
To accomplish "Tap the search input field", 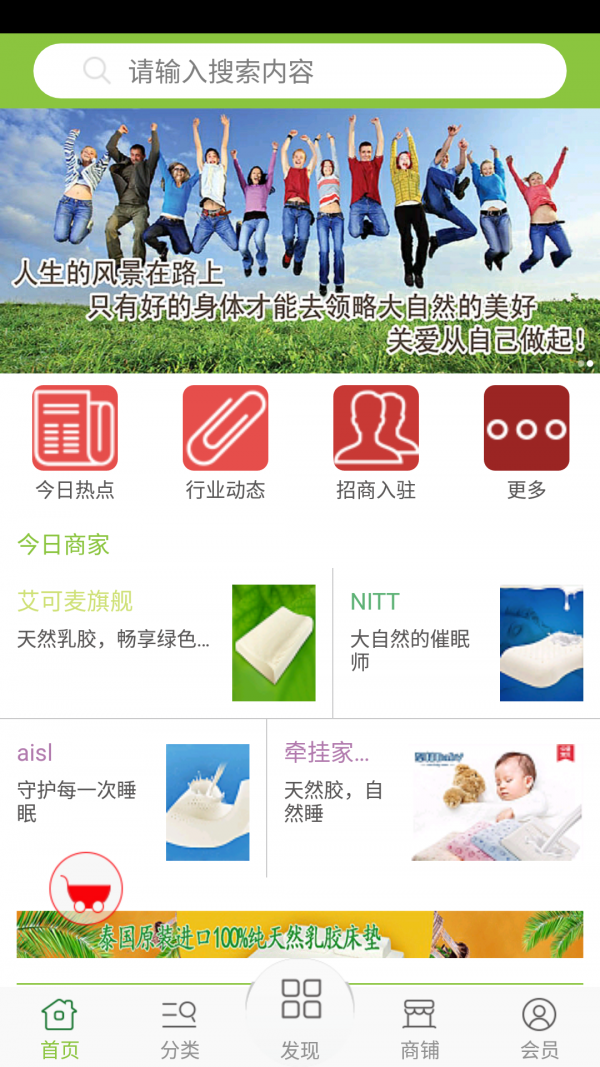I will tap(300, 71).
